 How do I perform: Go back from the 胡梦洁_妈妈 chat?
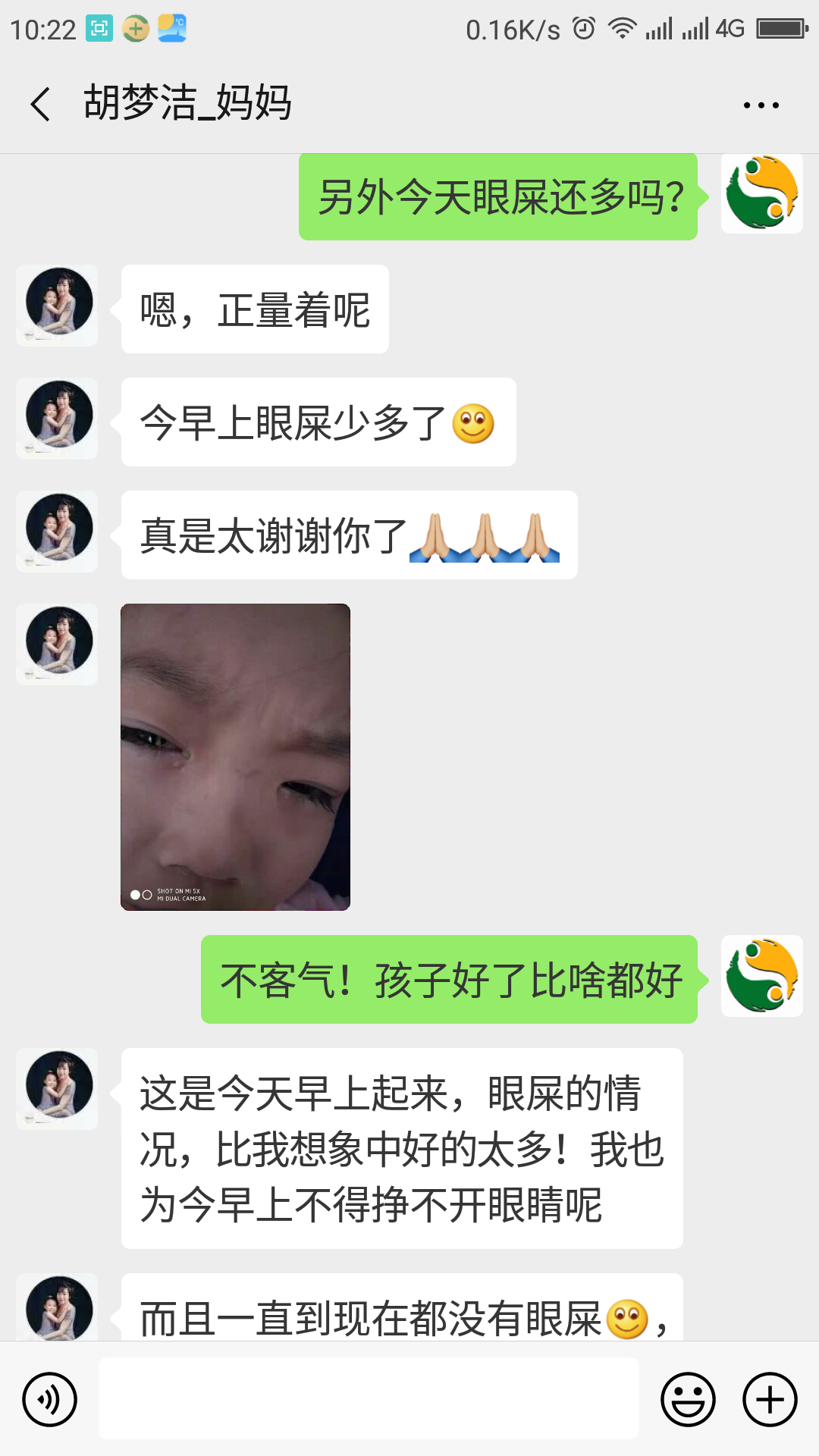(41, 104)
